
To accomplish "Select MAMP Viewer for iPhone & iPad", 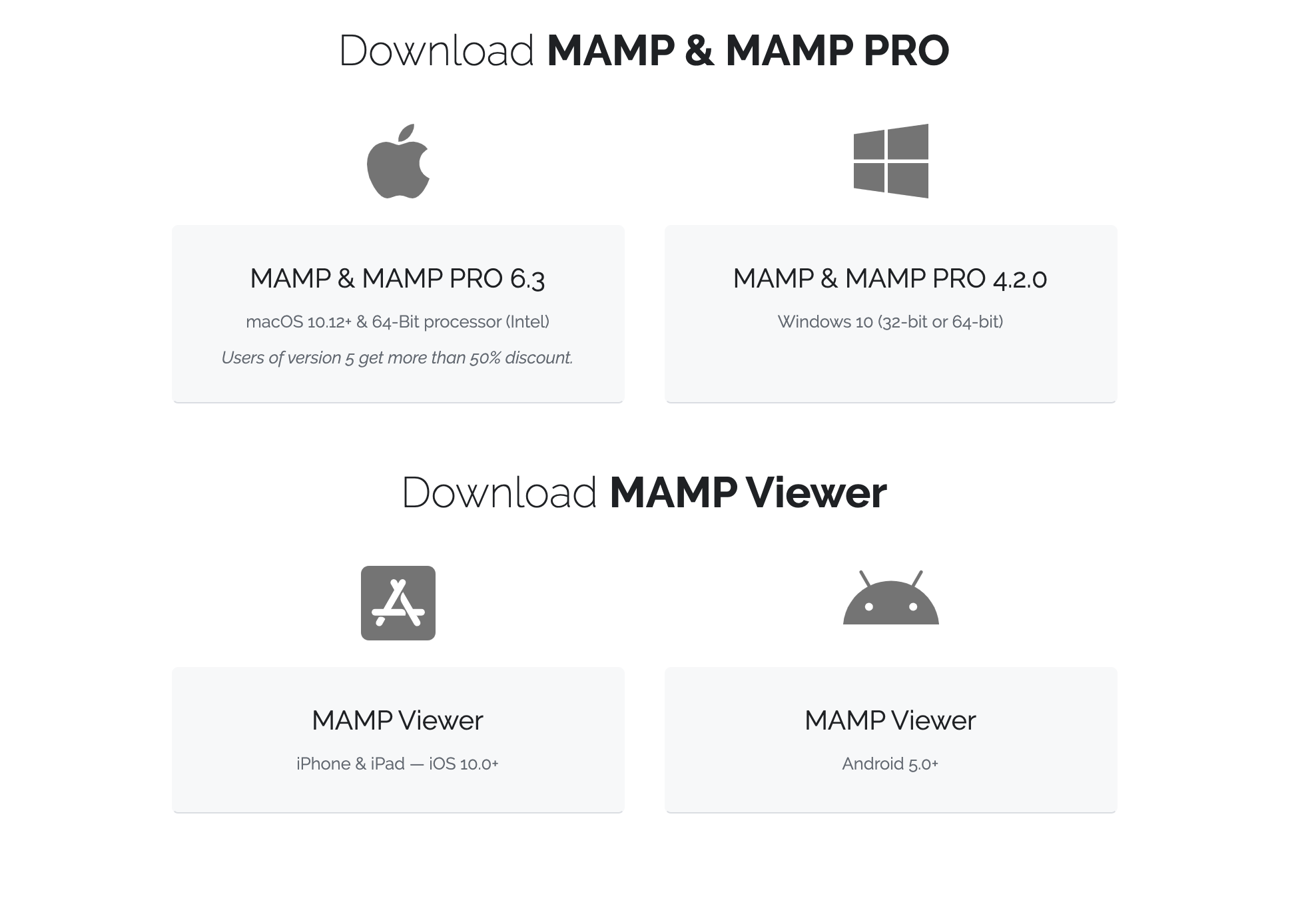I will 398,739.
